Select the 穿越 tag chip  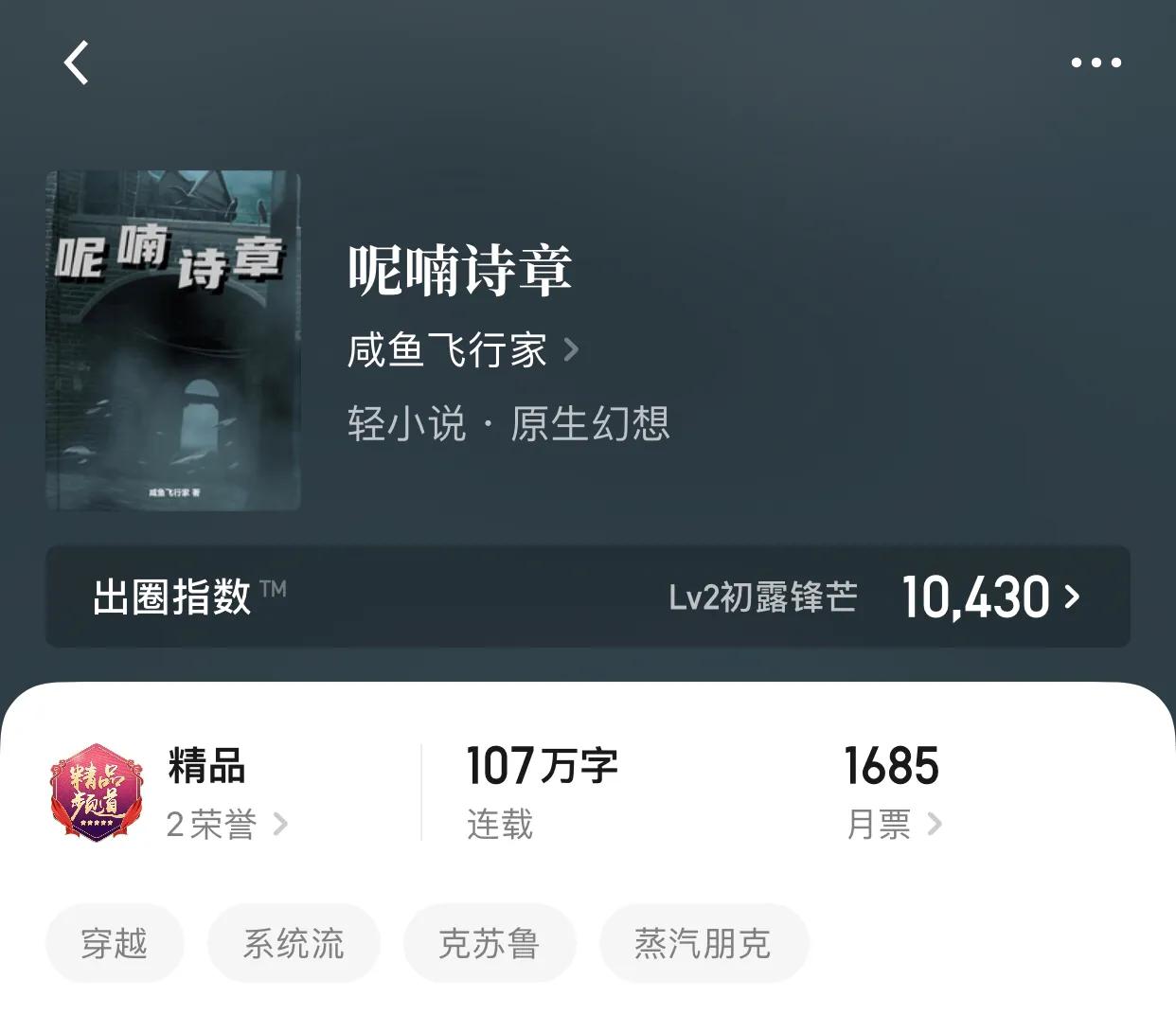pos(115,944)
